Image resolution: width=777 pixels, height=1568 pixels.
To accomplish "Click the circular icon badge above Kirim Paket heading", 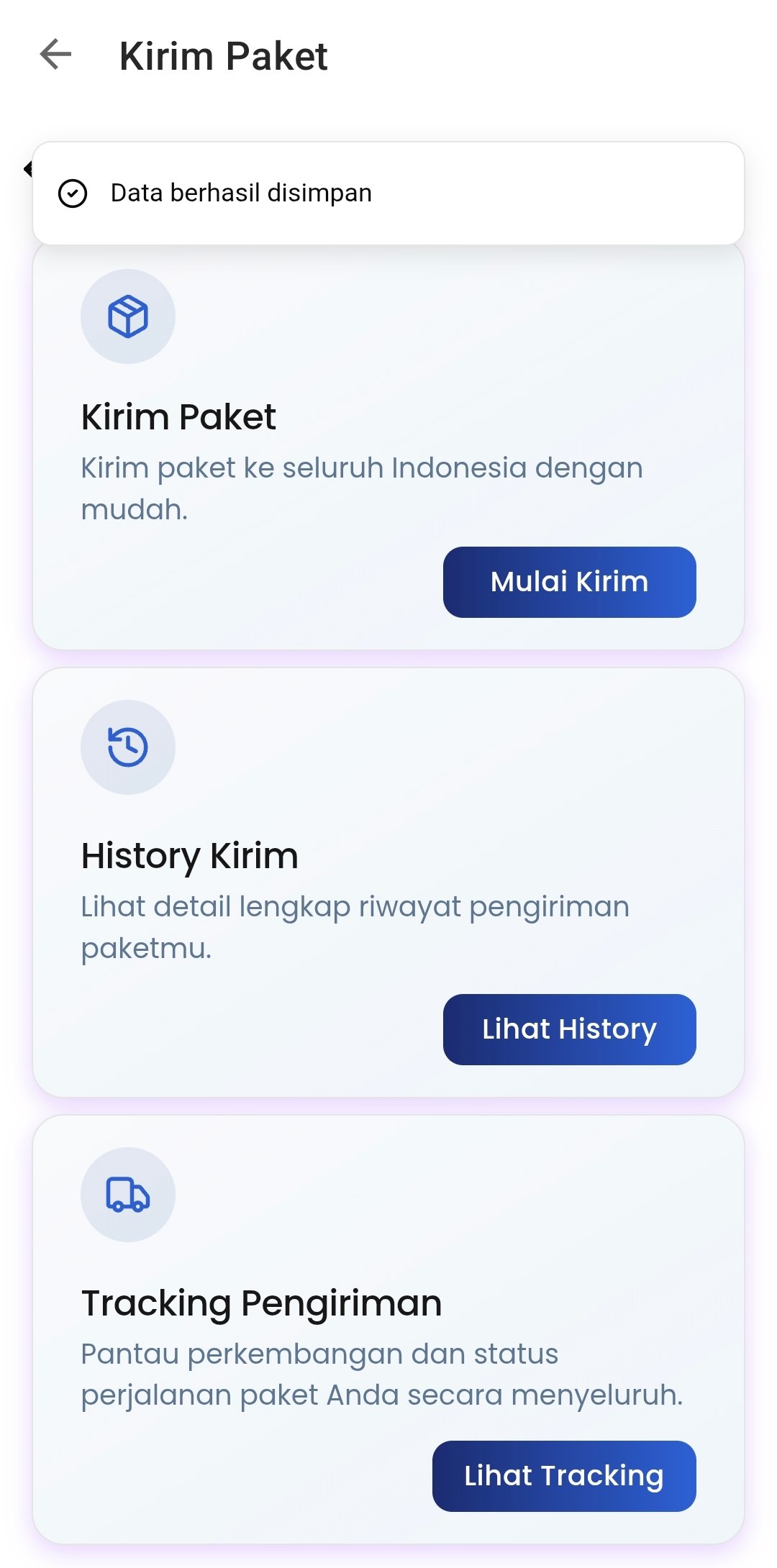I will pyautogui.click(x=128, y=316).
